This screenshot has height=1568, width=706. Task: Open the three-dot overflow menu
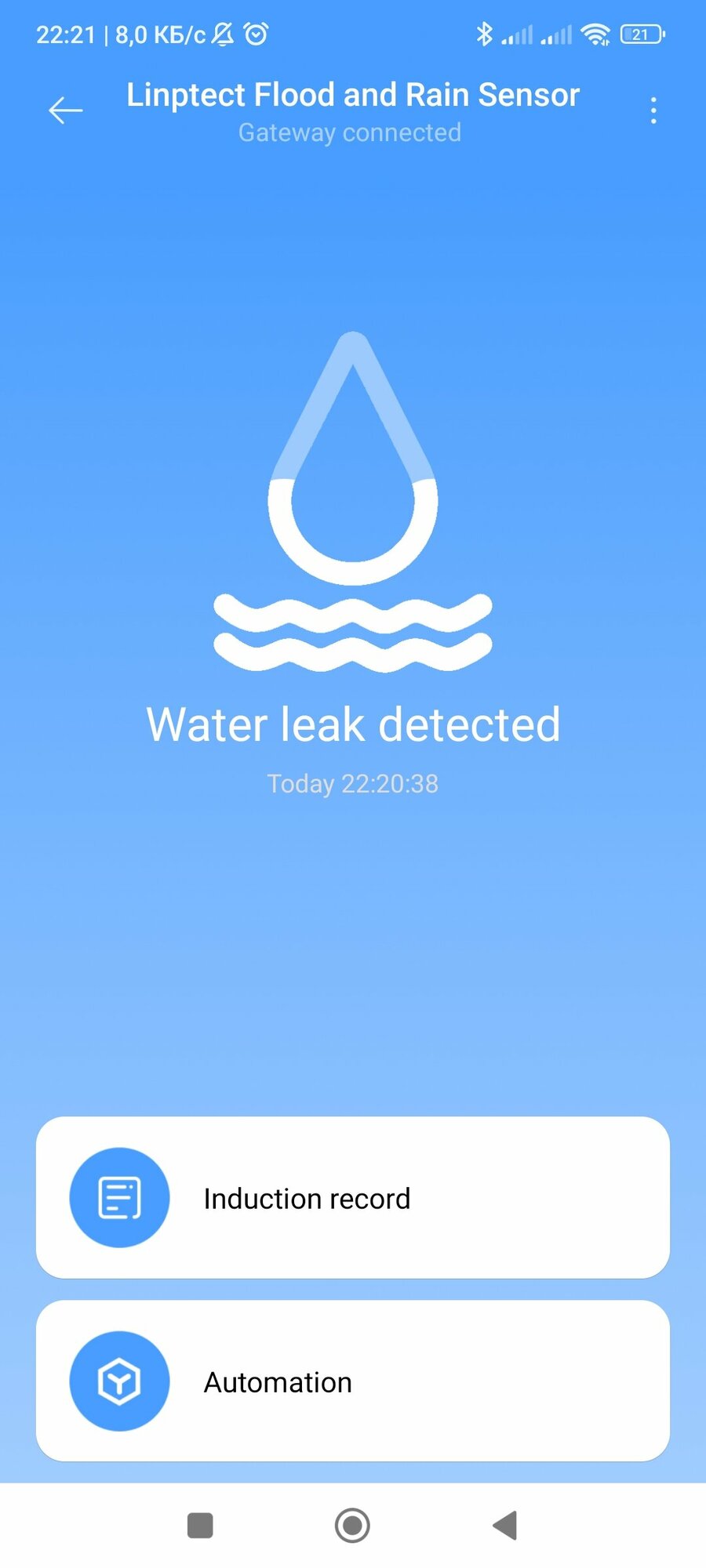[x=653, y=111]
